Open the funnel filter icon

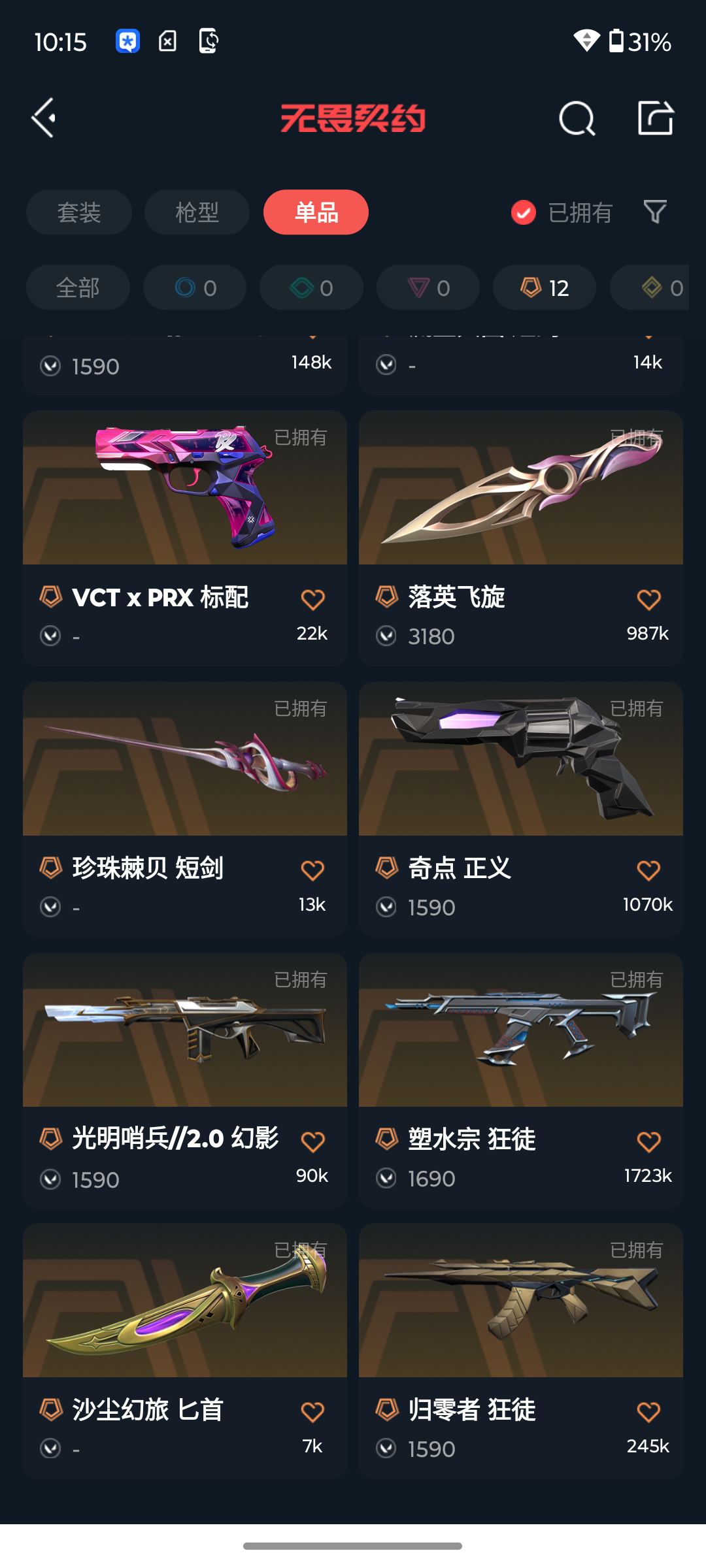pos(655,212)
